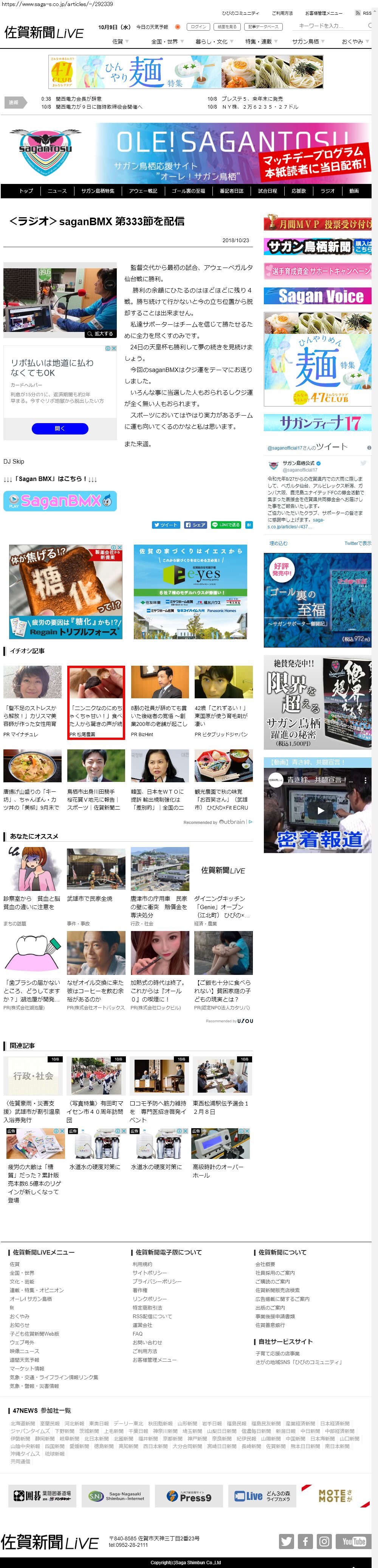Open the 佐賀 dropdown in top navigation
378x1568 pixels.
(x=120, y=42)
